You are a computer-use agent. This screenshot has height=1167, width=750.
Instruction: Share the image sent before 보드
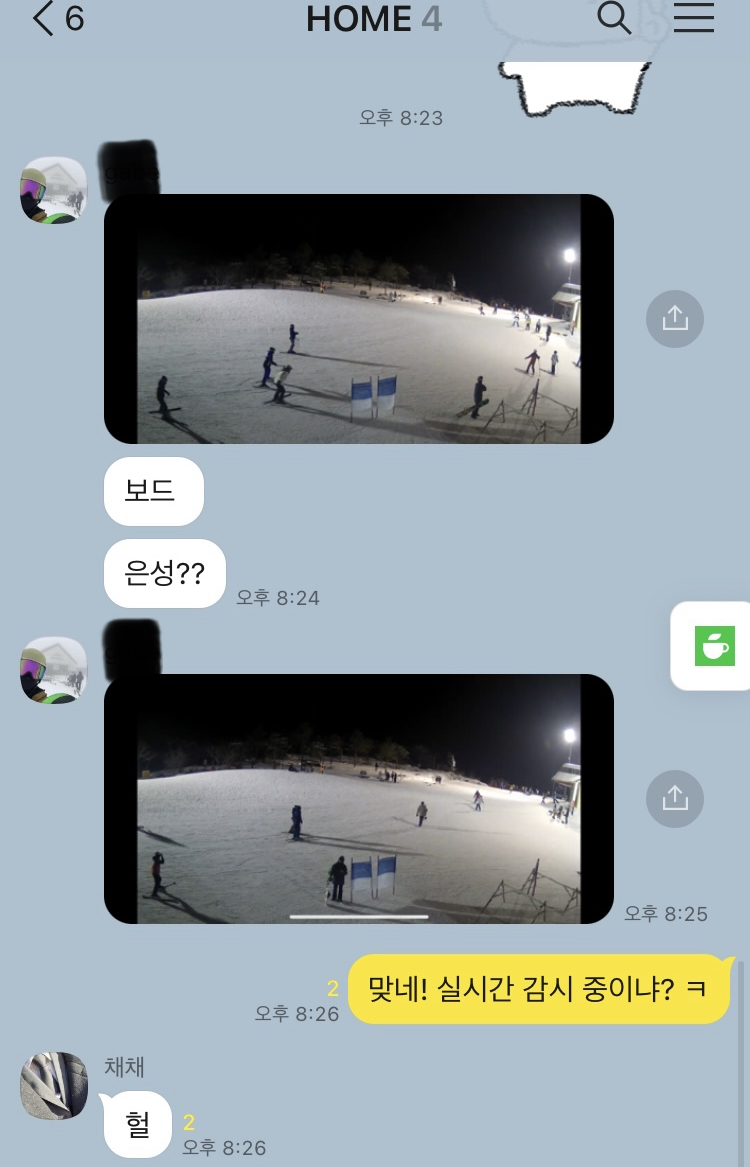pos(675,318)
